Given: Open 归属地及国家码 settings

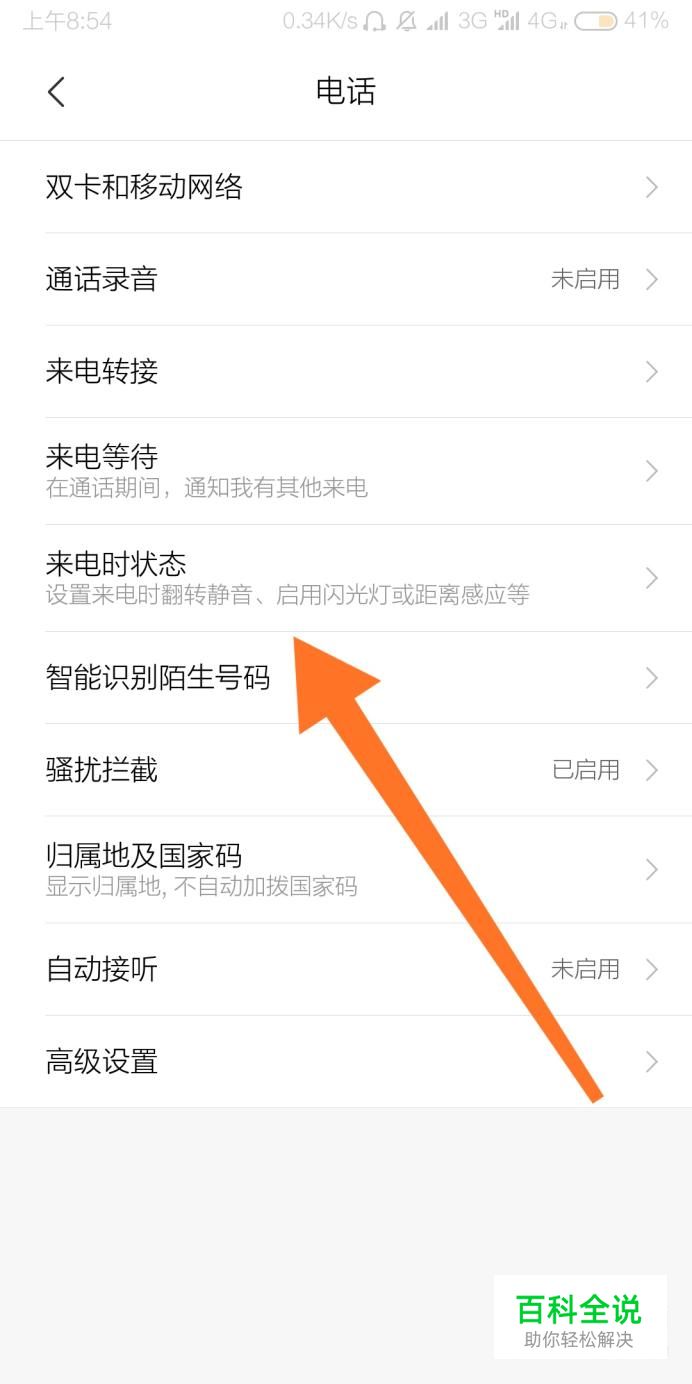Looking at the screenshot, I should (346, 869).
